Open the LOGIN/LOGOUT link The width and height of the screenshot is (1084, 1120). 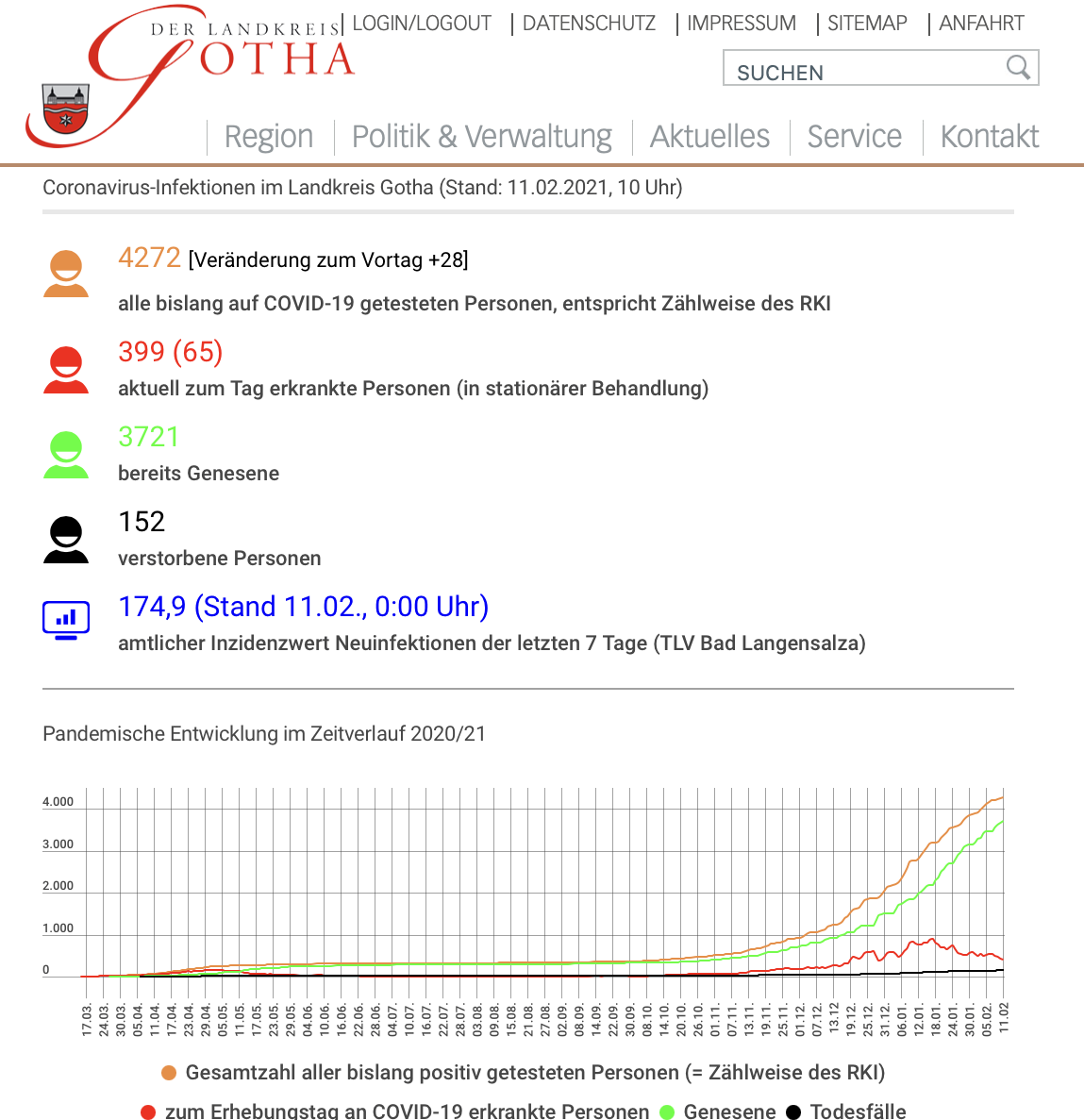pyautogui.click(x=422, y=24)
